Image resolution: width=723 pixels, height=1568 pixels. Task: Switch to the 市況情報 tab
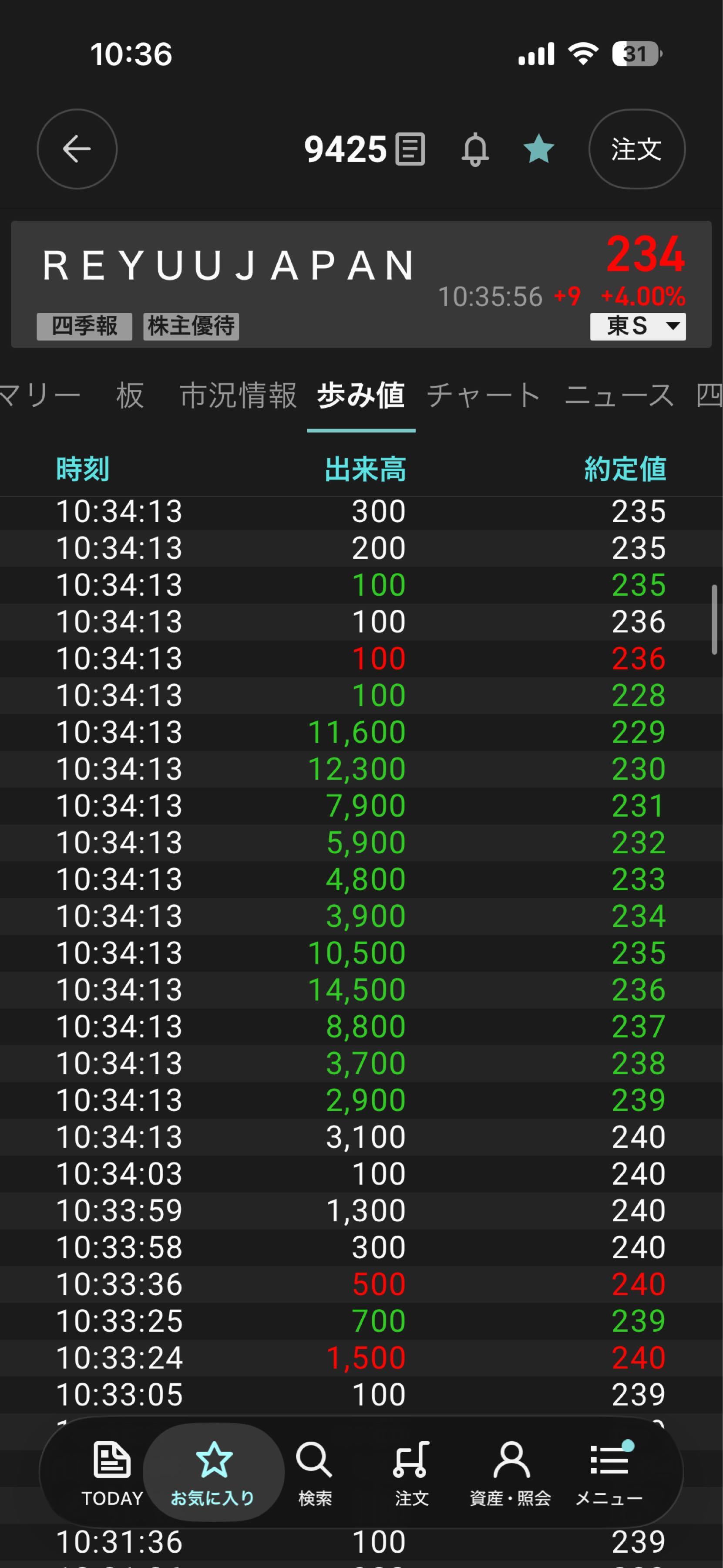(239, 395)
